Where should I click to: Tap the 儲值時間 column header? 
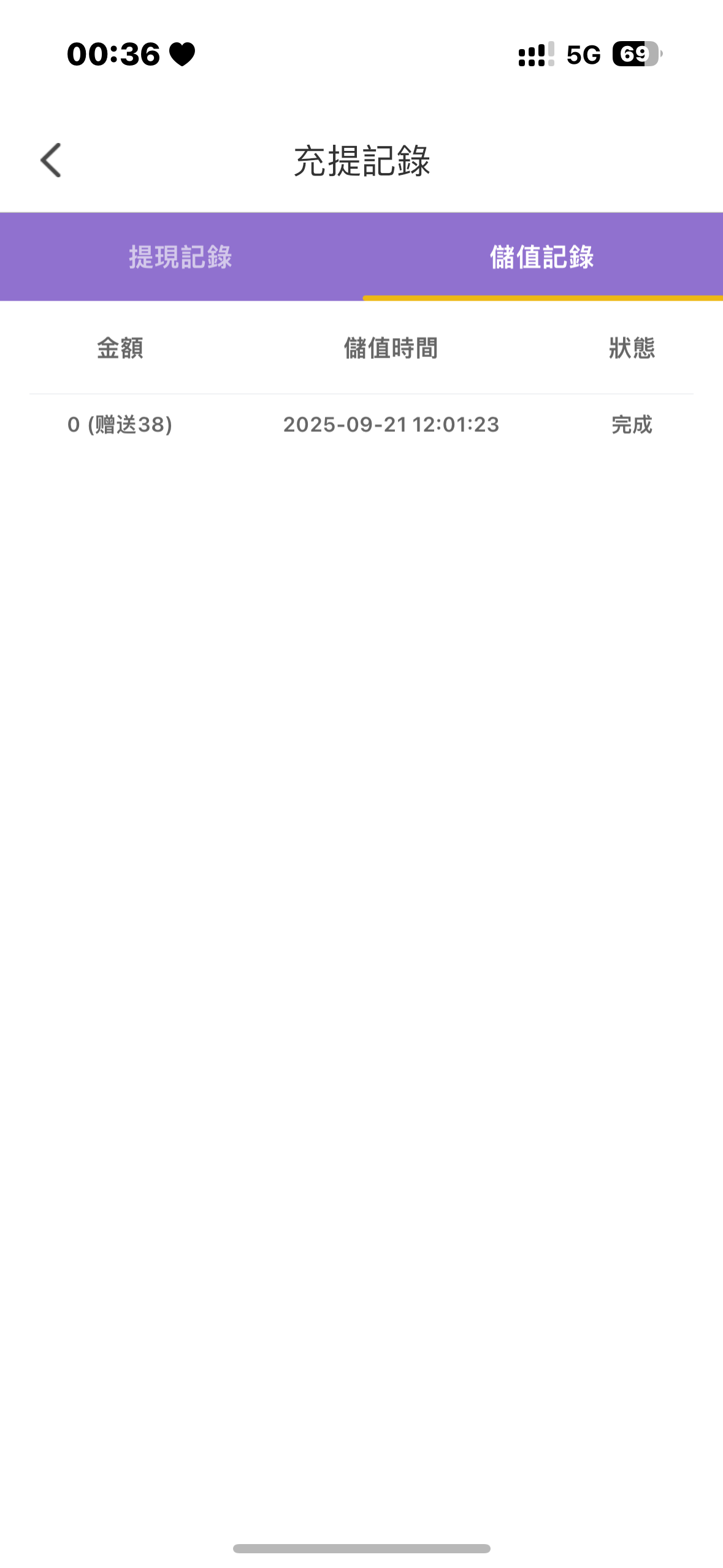392,348
